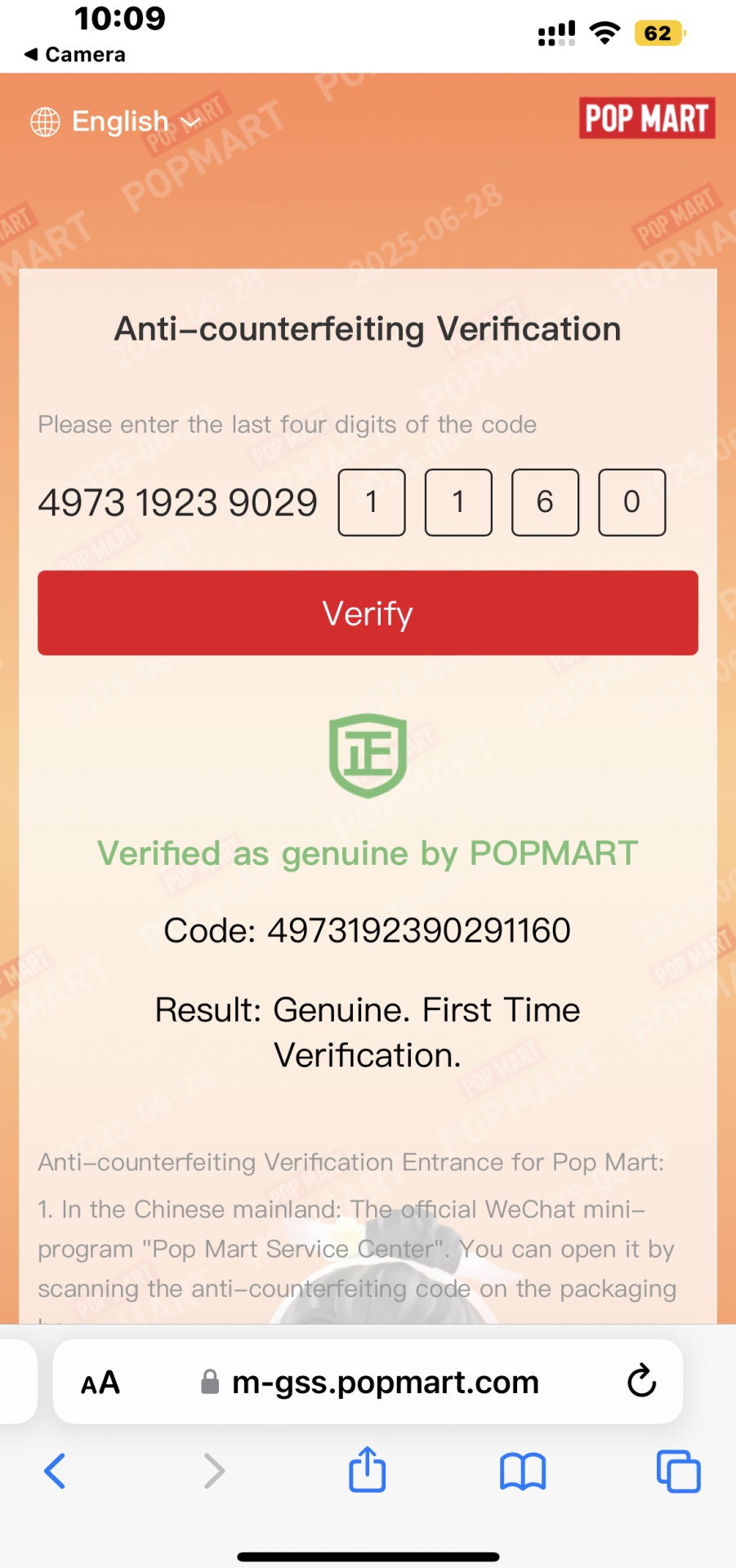This screenshot has height=1568, width=736.
Task: Select the third digit box showing 6
Action: 545,502
